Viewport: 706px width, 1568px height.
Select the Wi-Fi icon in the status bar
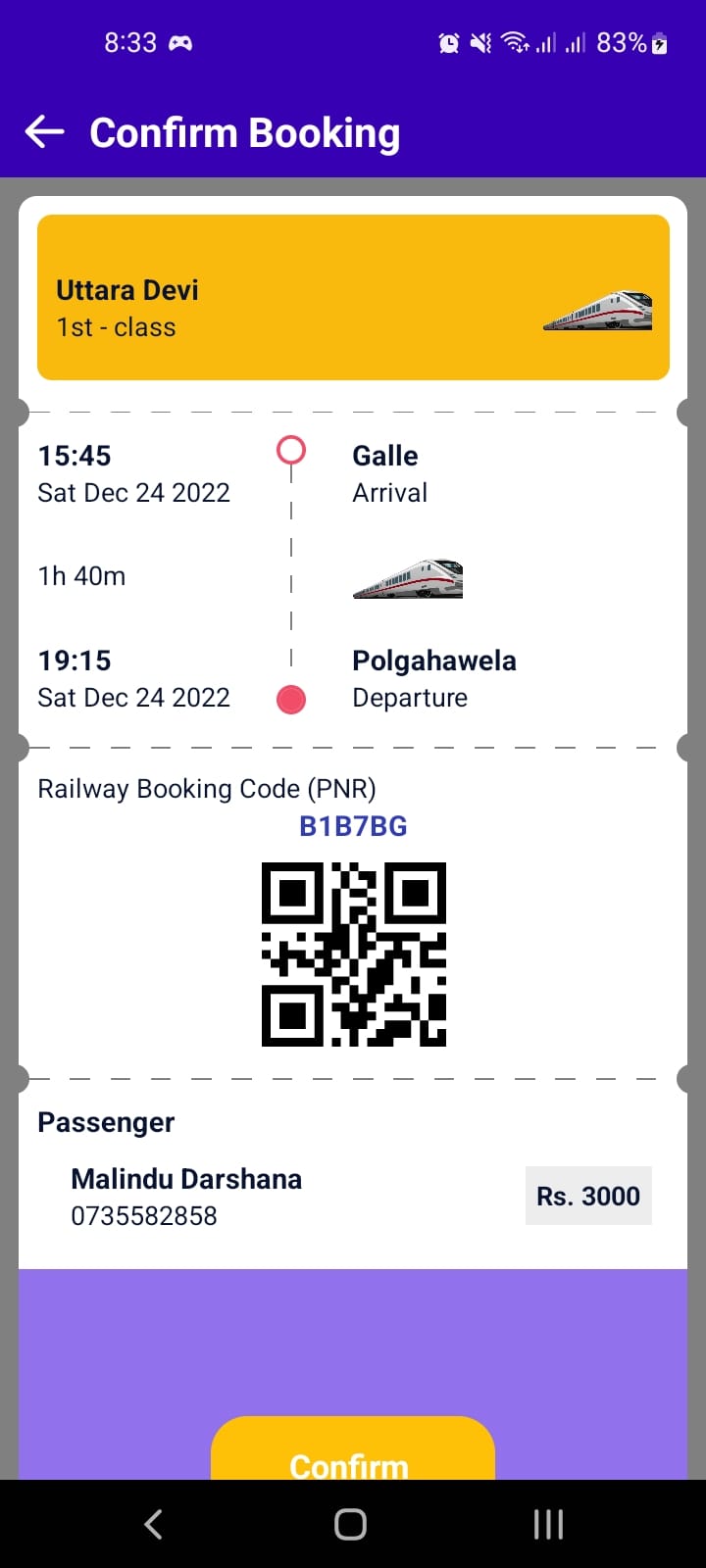coord(514,42)
